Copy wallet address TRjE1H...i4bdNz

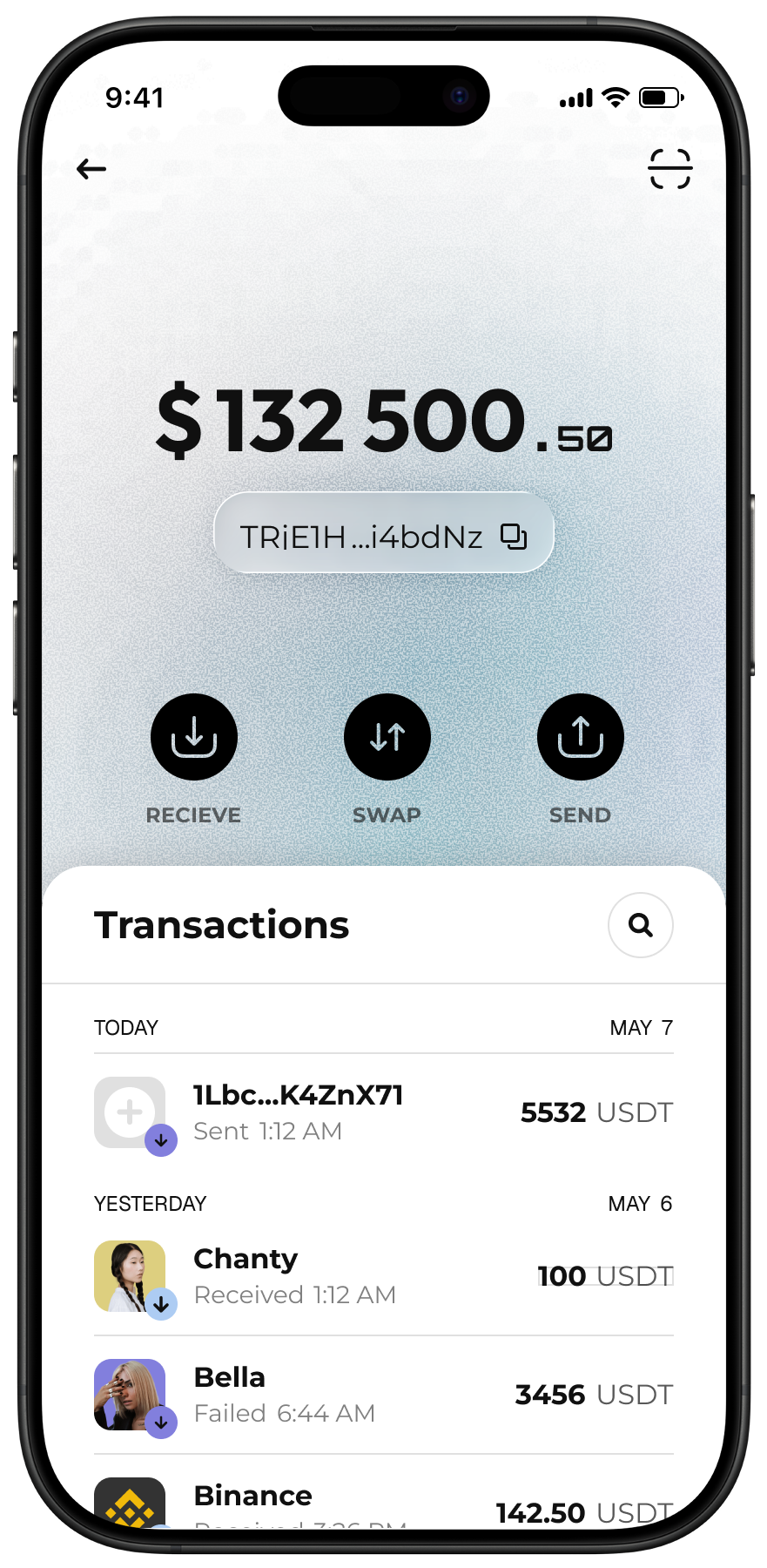514,537
